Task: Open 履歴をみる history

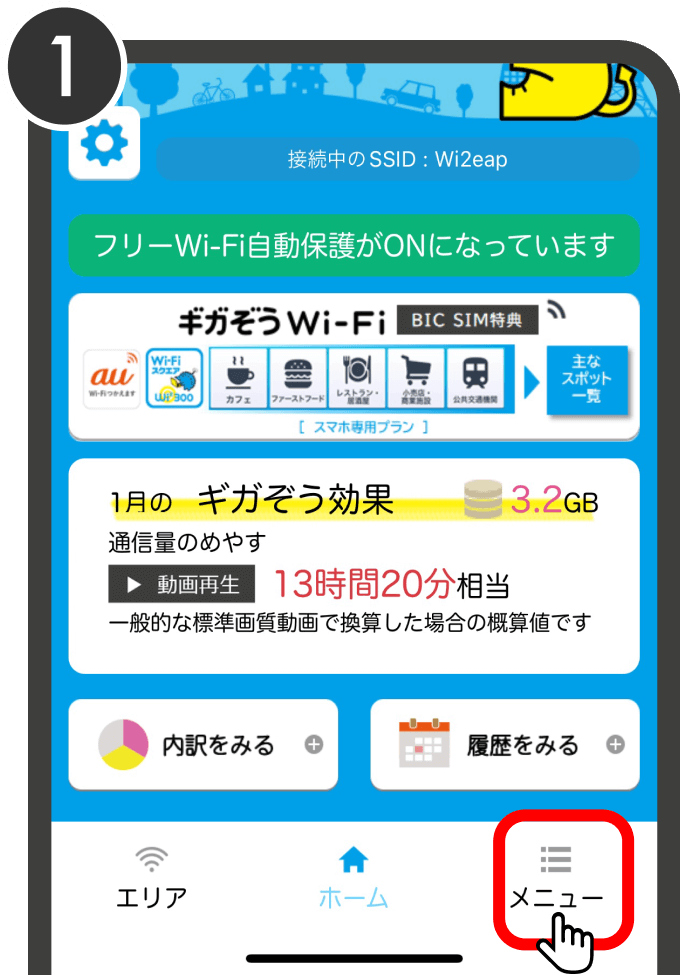Action: click(505, 745)
